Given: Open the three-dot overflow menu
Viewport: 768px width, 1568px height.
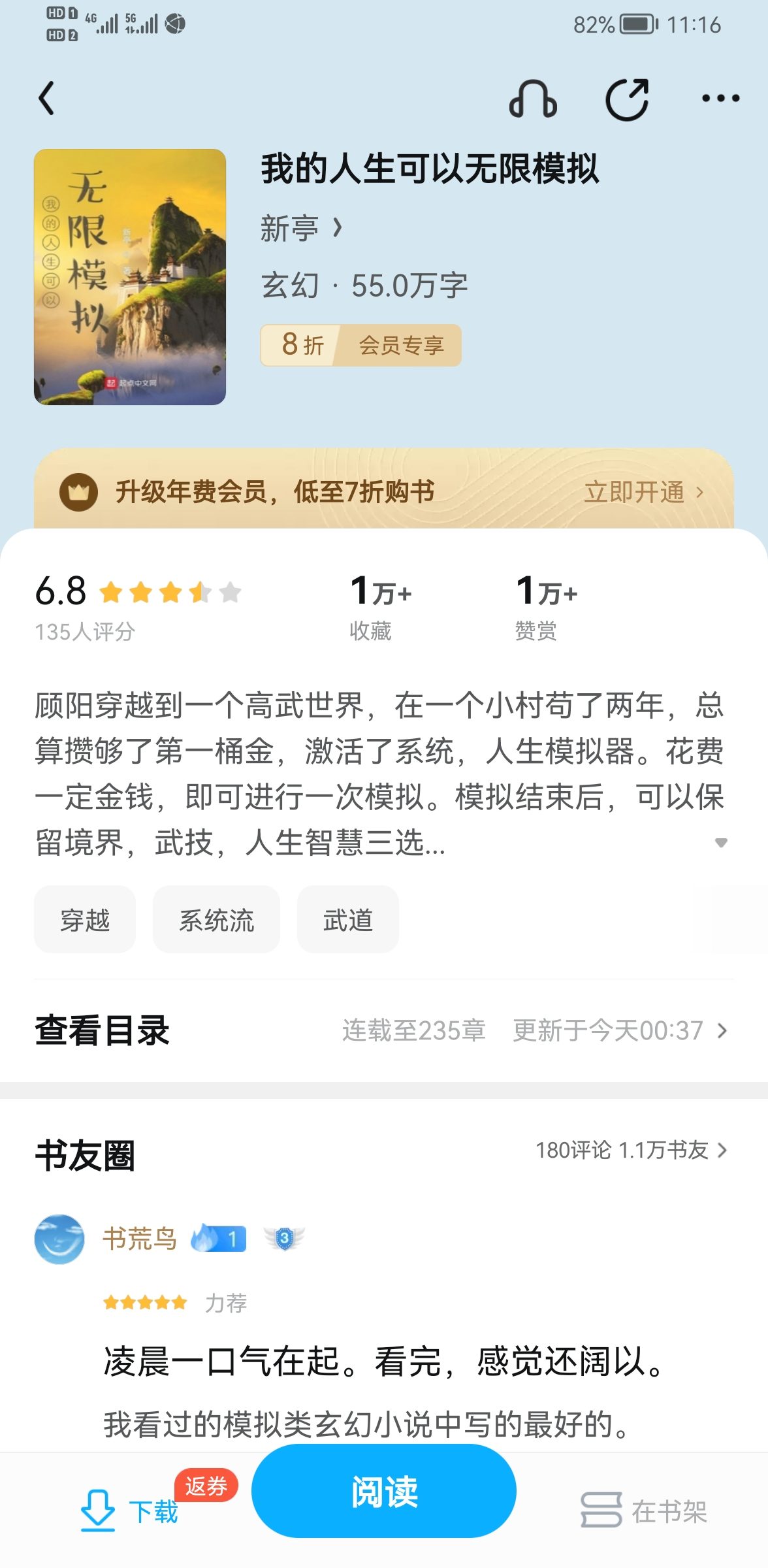Looking at the screenshot, I should tap(720, 99).
